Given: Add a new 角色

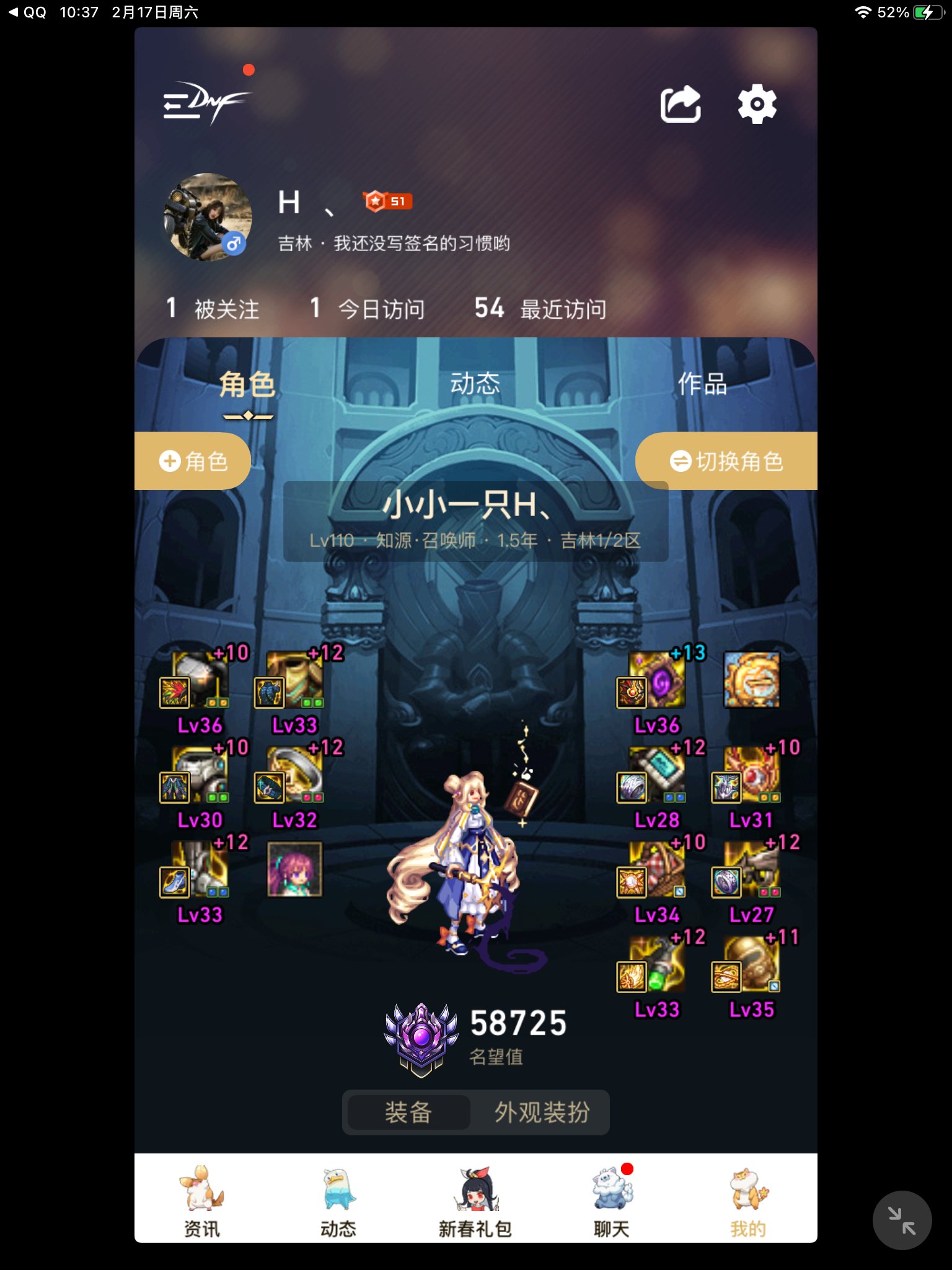Looking at the screenshot, I should (x=193, y=461).
